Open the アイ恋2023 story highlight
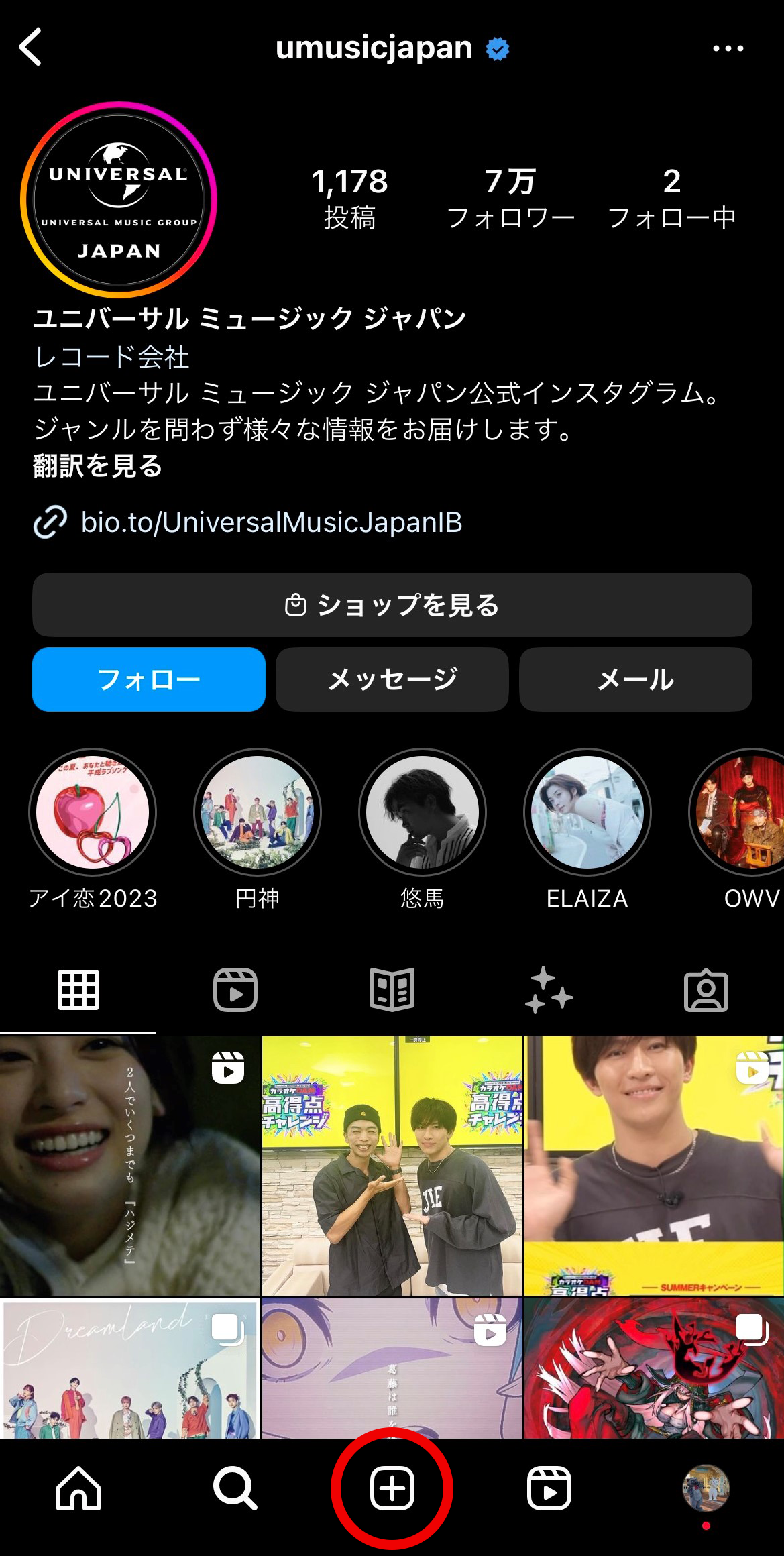784x1556 pixels. 94,812
